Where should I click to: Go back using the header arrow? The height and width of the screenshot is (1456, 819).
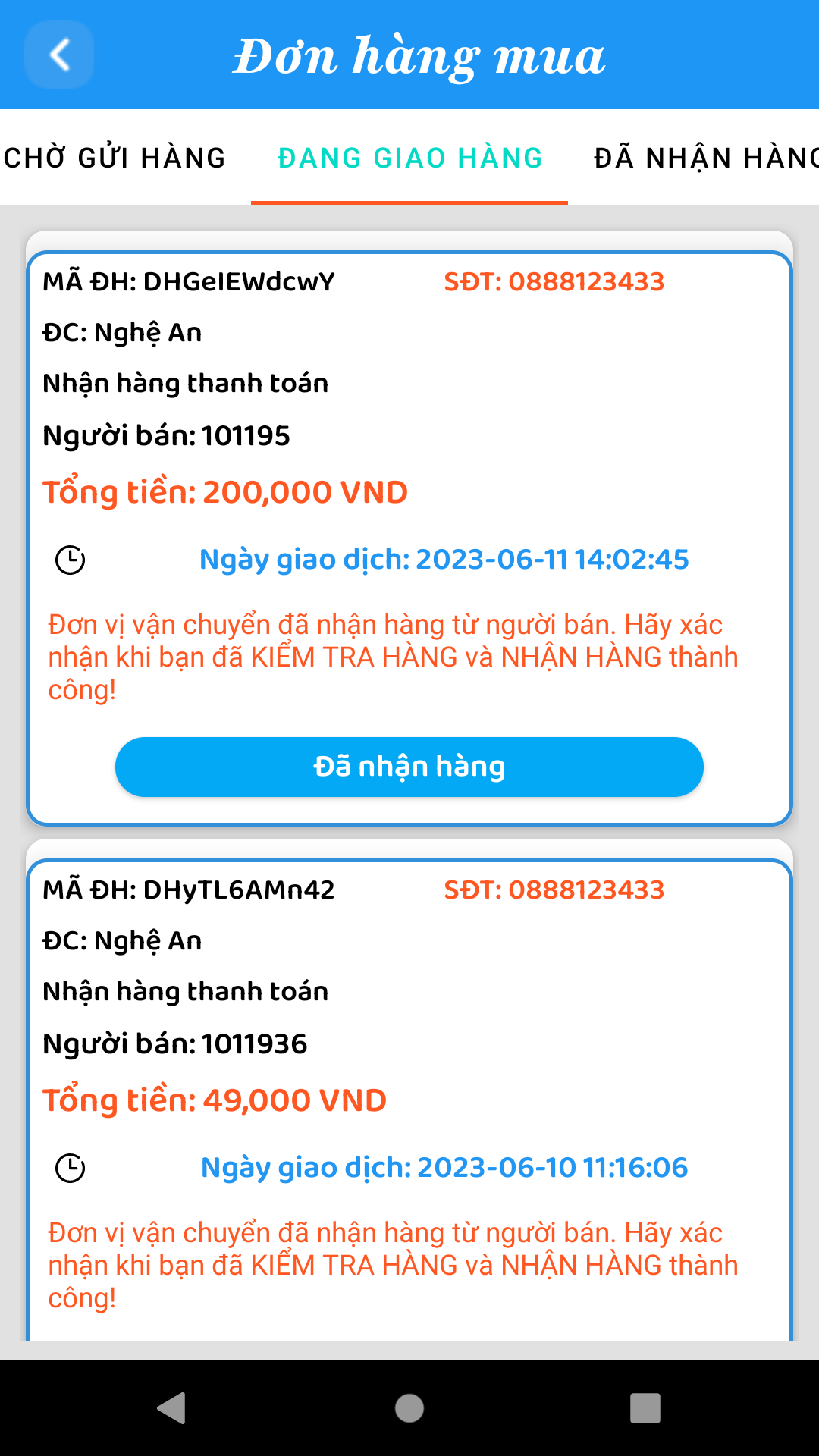59,55
